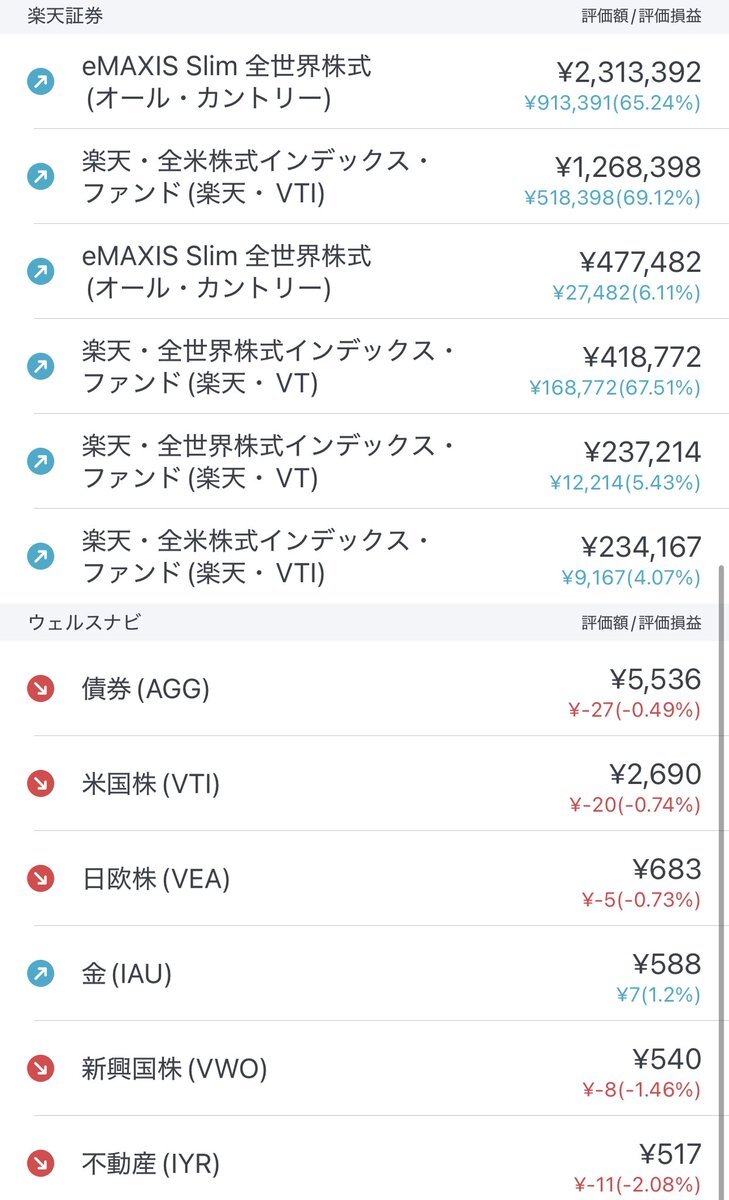Open 楽天・VTI fund valued ¥234,167
The height and width of the screenshot is (1200, 729).
click(364, 556)
